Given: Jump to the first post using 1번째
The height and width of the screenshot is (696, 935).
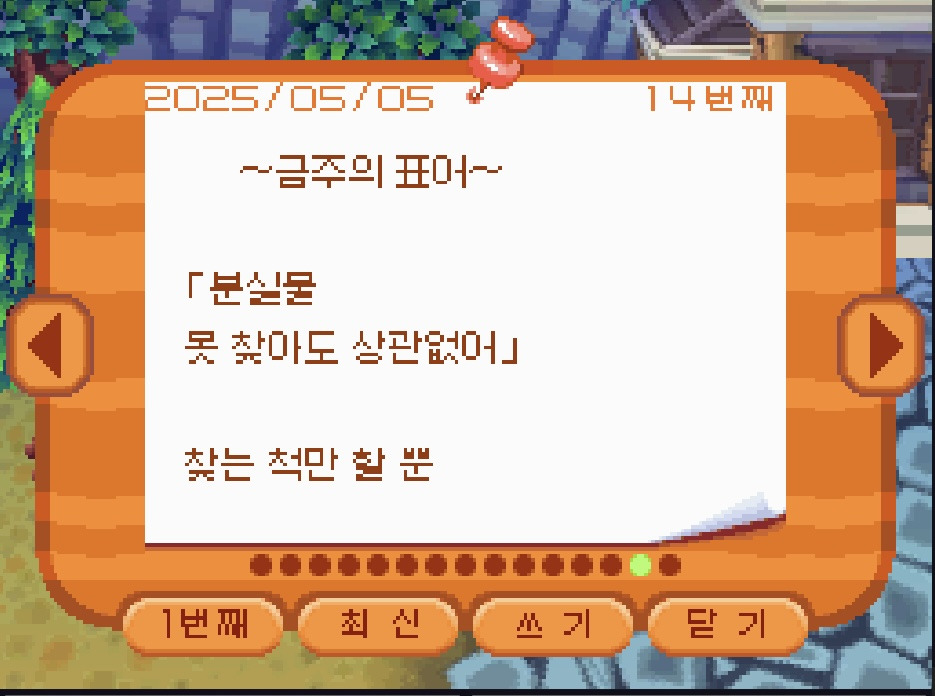Looking at the screenshot, I should click(x=203, y=624).
